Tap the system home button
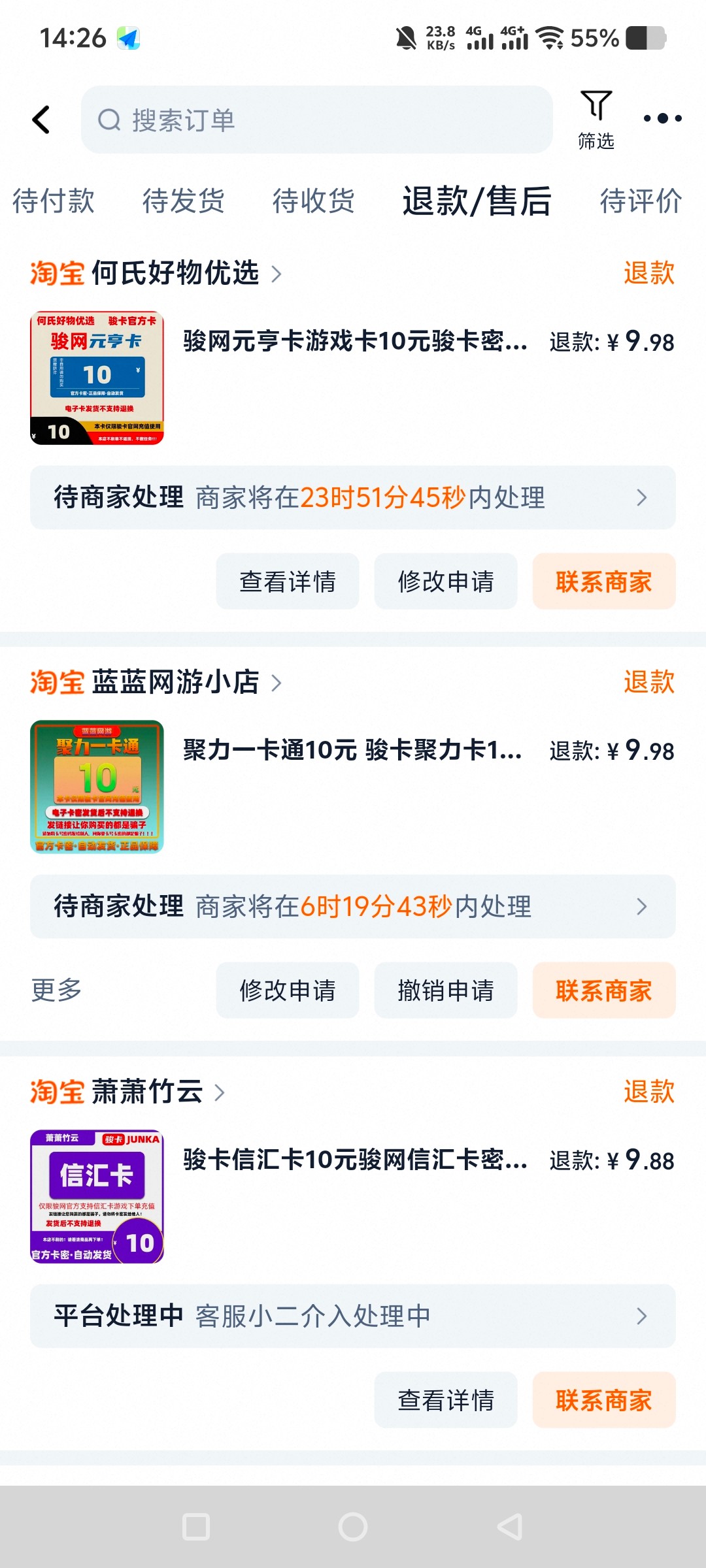Viewport: 706px width, 1568px height. point(353,1527)
